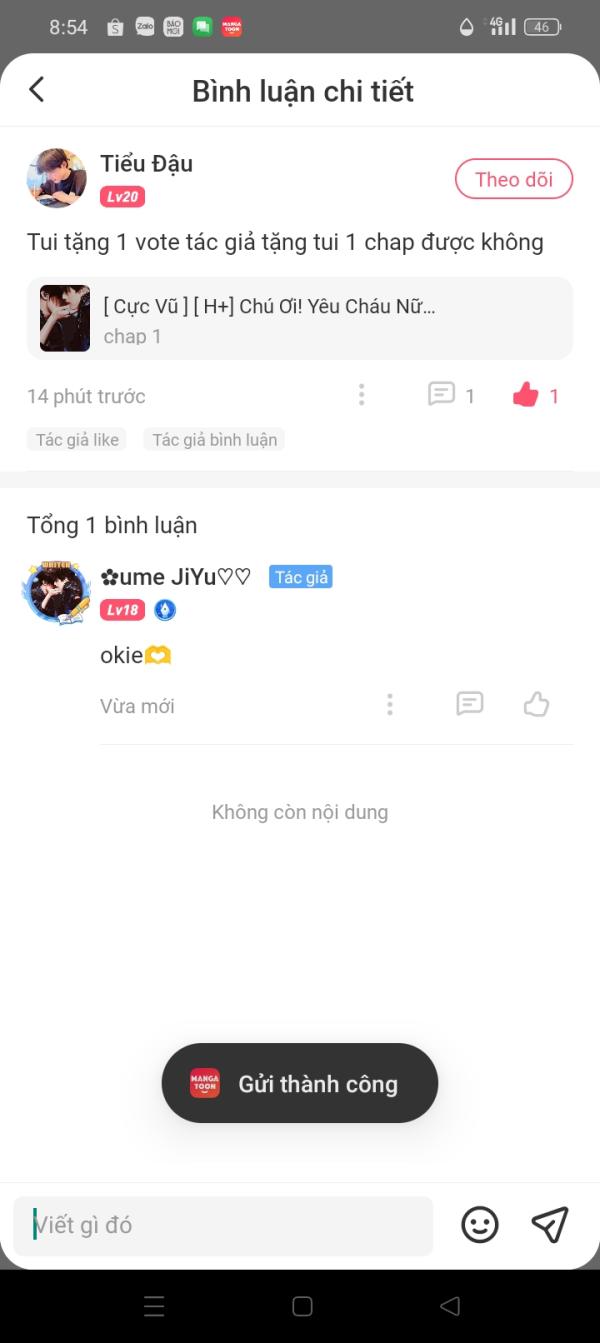
Task: Open the Cực Vũ chap 1 story card
Action: click(x=299, y=319)
